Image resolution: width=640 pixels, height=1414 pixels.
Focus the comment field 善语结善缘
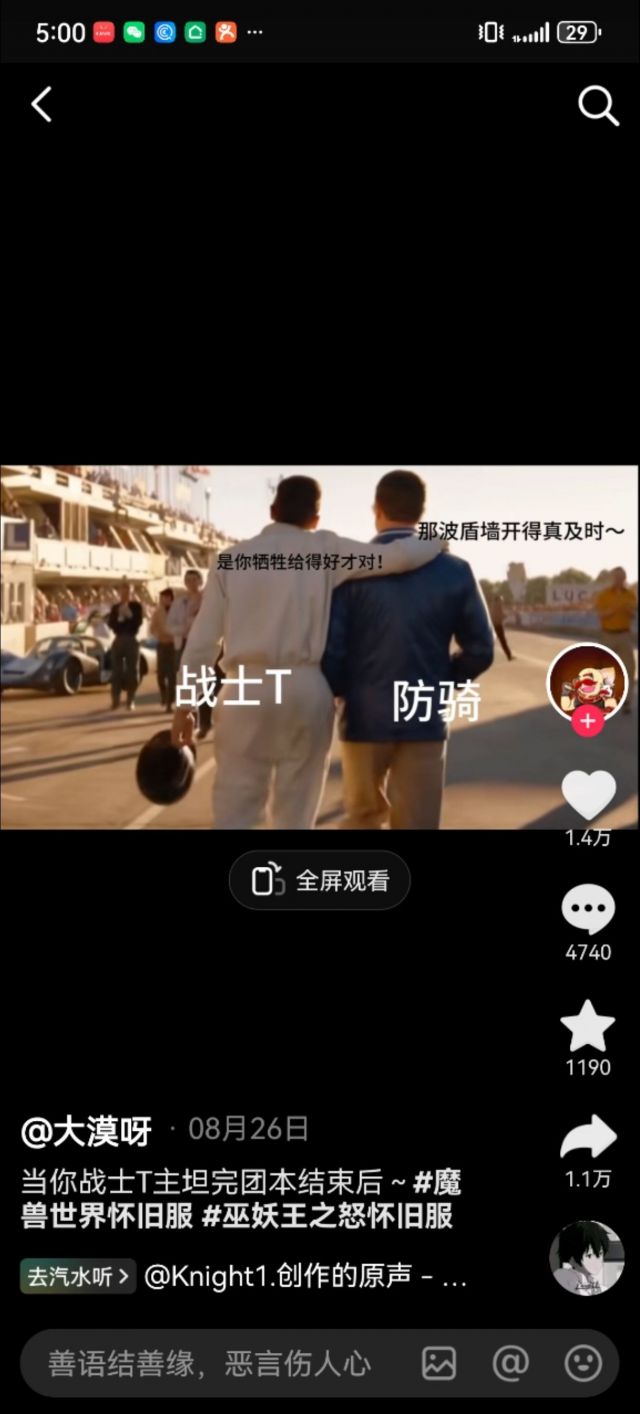pos(210,1363)
